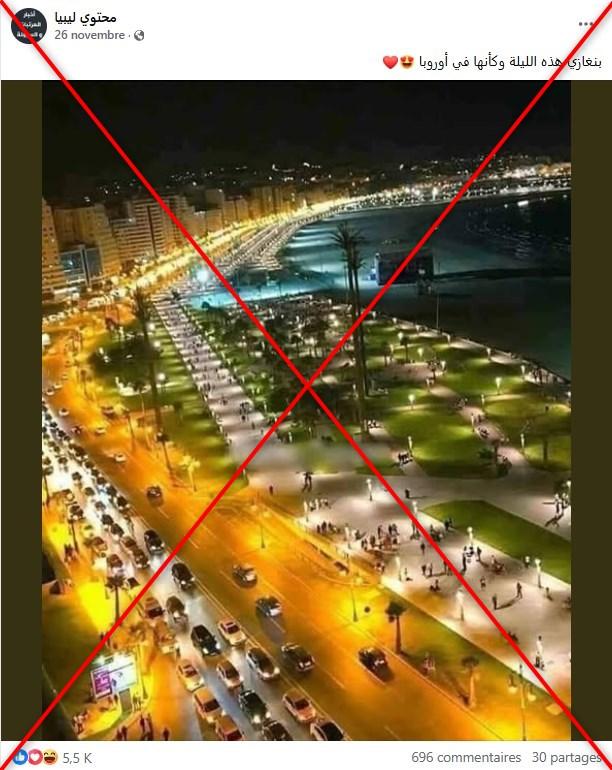The height and width of the screenshot is (770, 612).
Task: Show the 696 commentaires
Action: click(466, 757)
